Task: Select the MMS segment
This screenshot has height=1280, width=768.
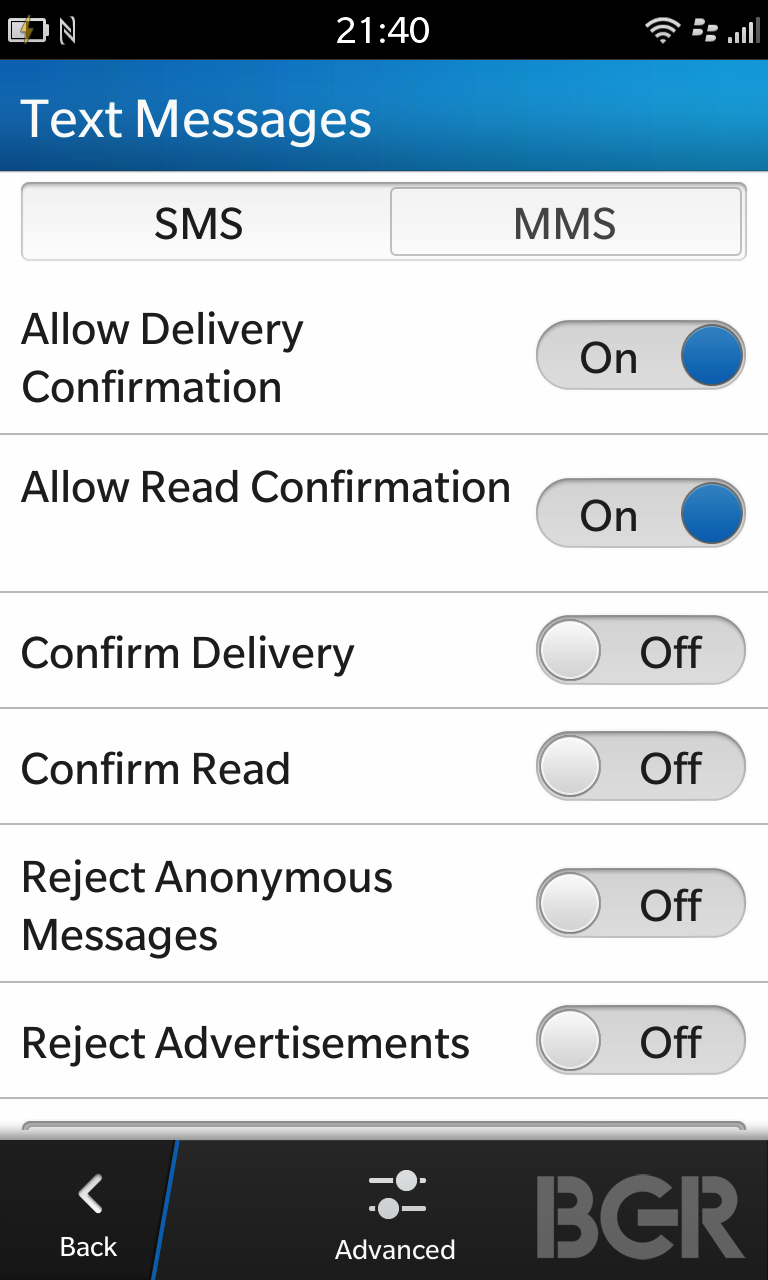Action: (x=566, y=222)
